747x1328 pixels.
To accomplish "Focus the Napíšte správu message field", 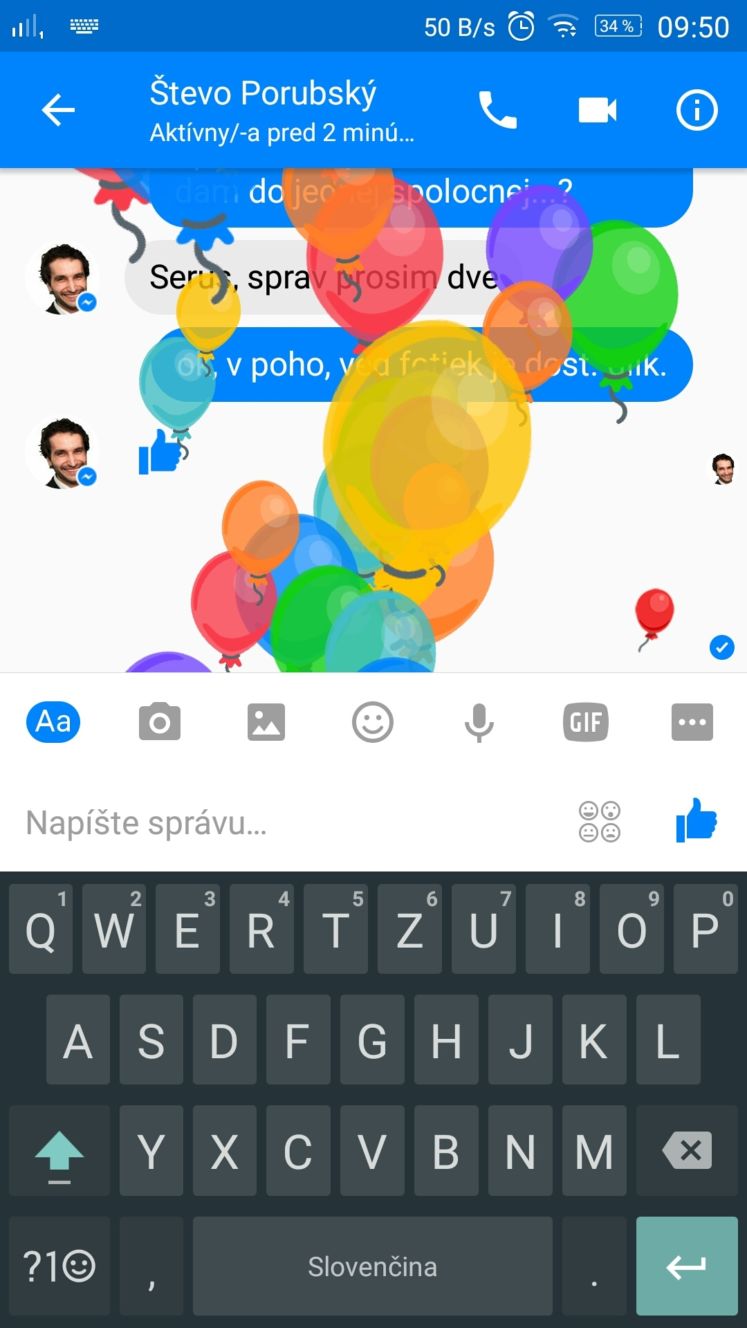I will point(290,823).
